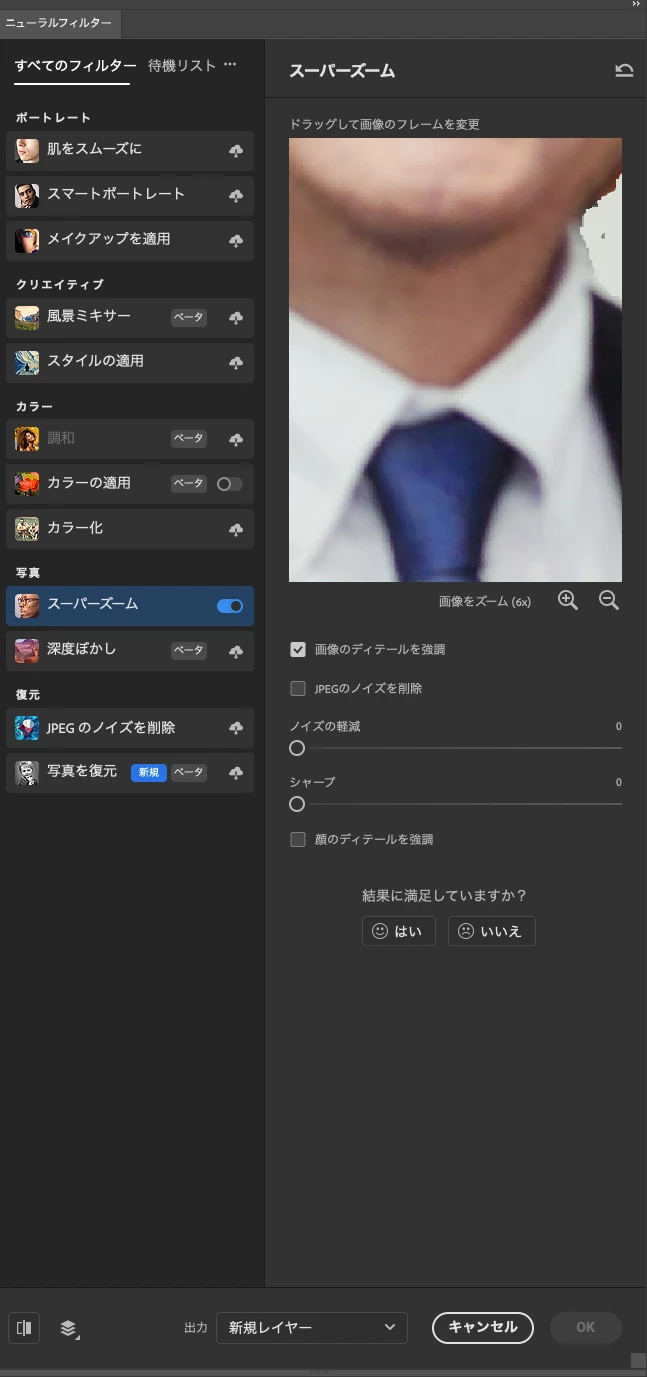Turn off the スーパーズーム toggle
Viewport: 647px width, 1377px height.
pos(229,606)
